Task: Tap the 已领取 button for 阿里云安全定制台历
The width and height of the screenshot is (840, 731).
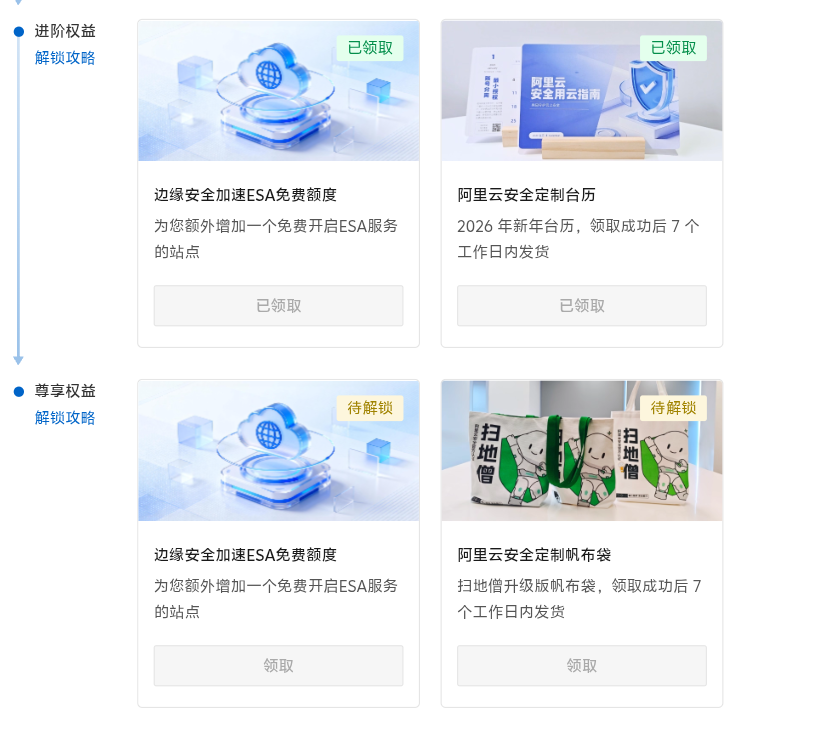Action: click(581, 305)
